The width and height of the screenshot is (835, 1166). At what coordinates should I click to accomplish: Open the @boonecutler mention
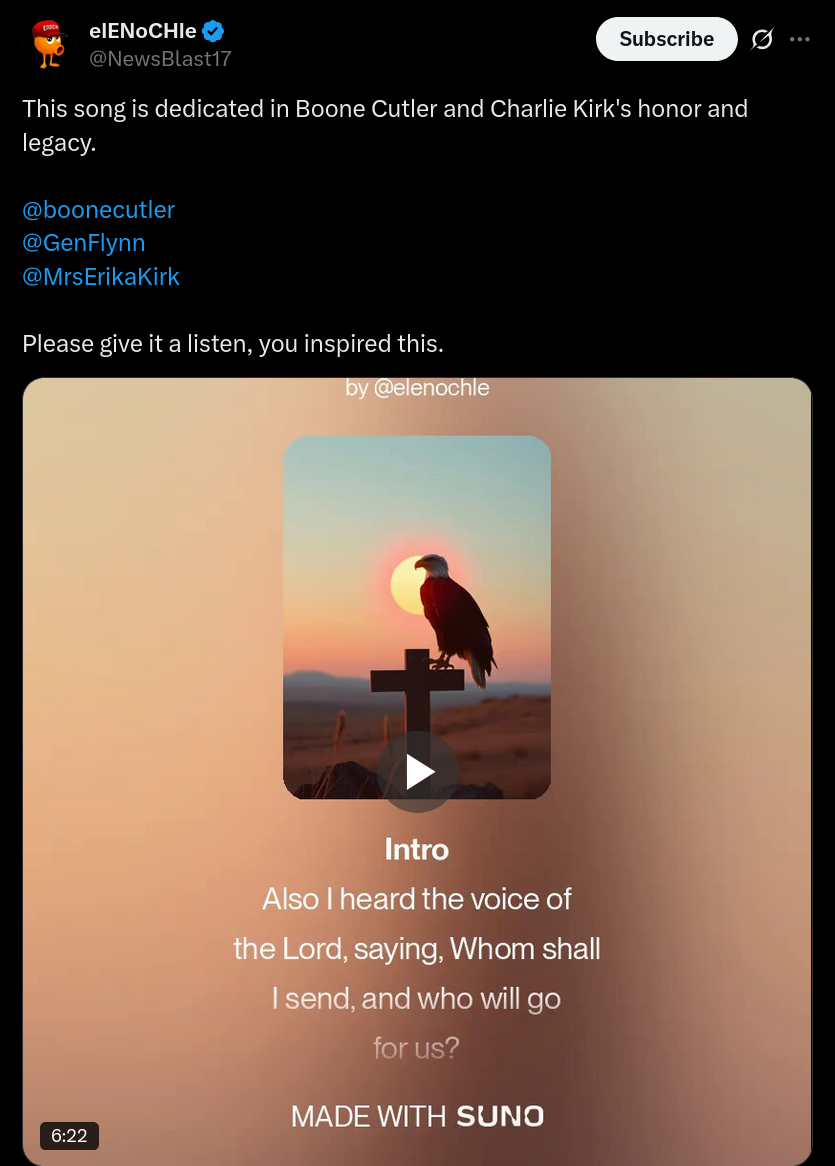pyautogui.click(x=98, y=210)
